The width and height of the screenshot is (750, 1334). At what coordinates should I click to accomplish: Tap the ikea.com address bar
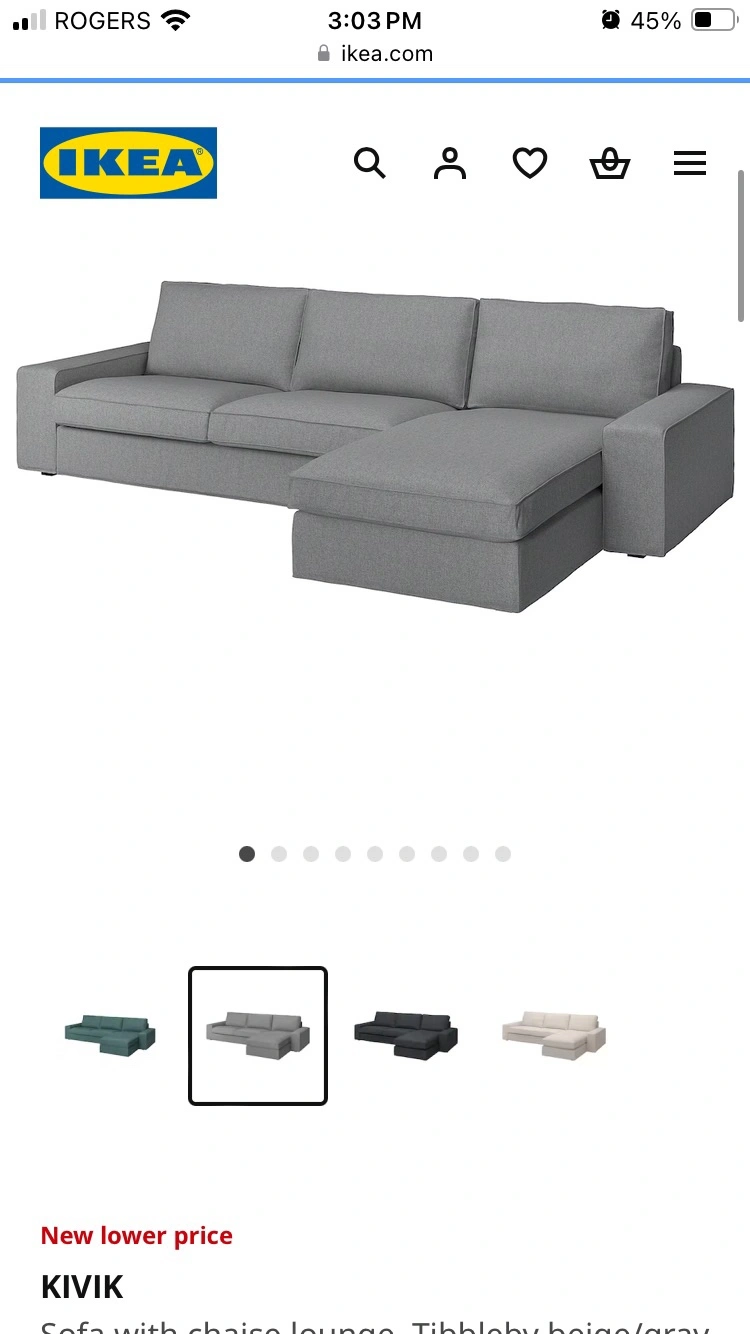point(375,53)
